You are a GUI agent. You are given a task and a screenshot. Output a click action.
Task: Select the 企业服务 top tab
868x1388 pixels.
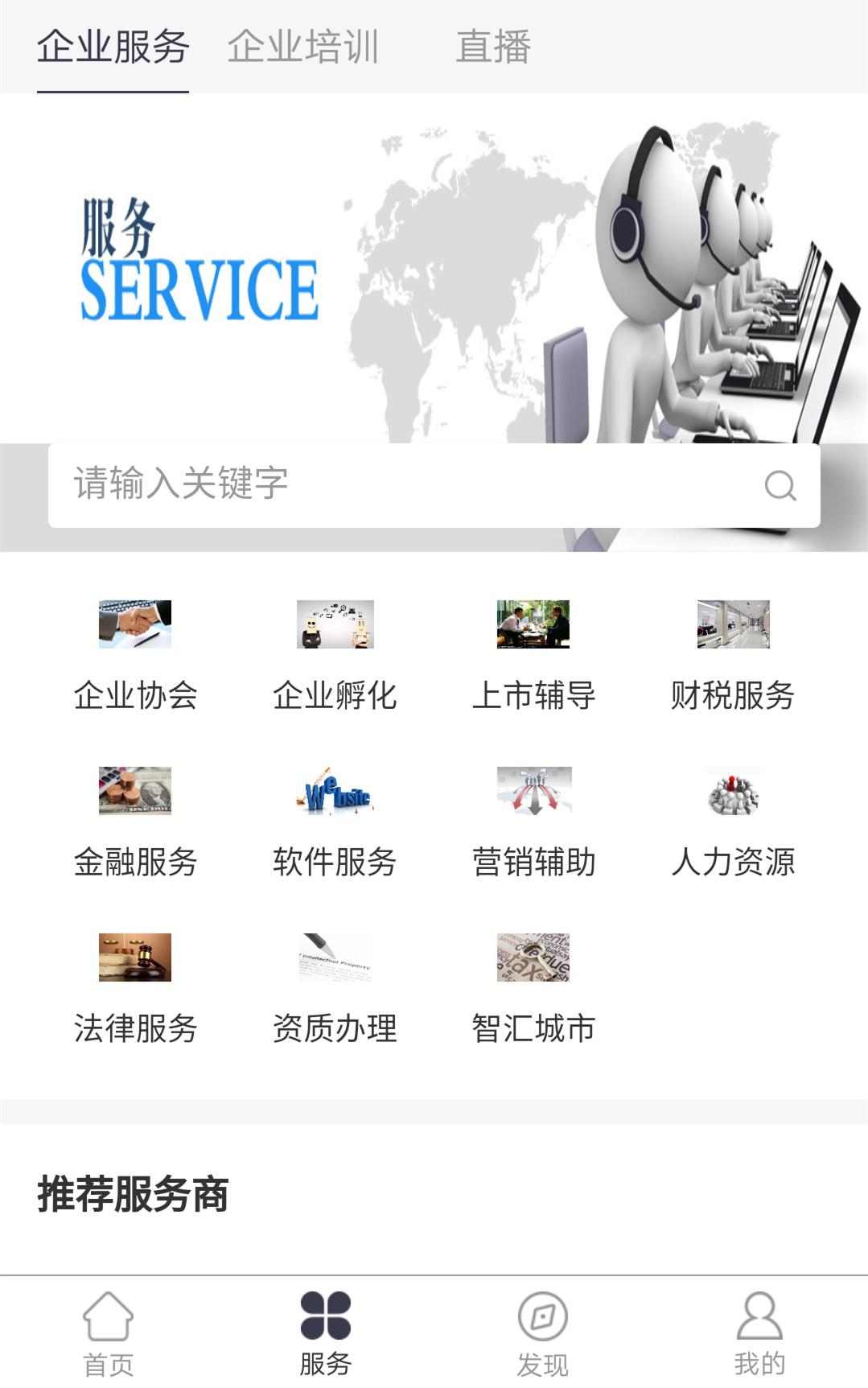tap(113, 47)
